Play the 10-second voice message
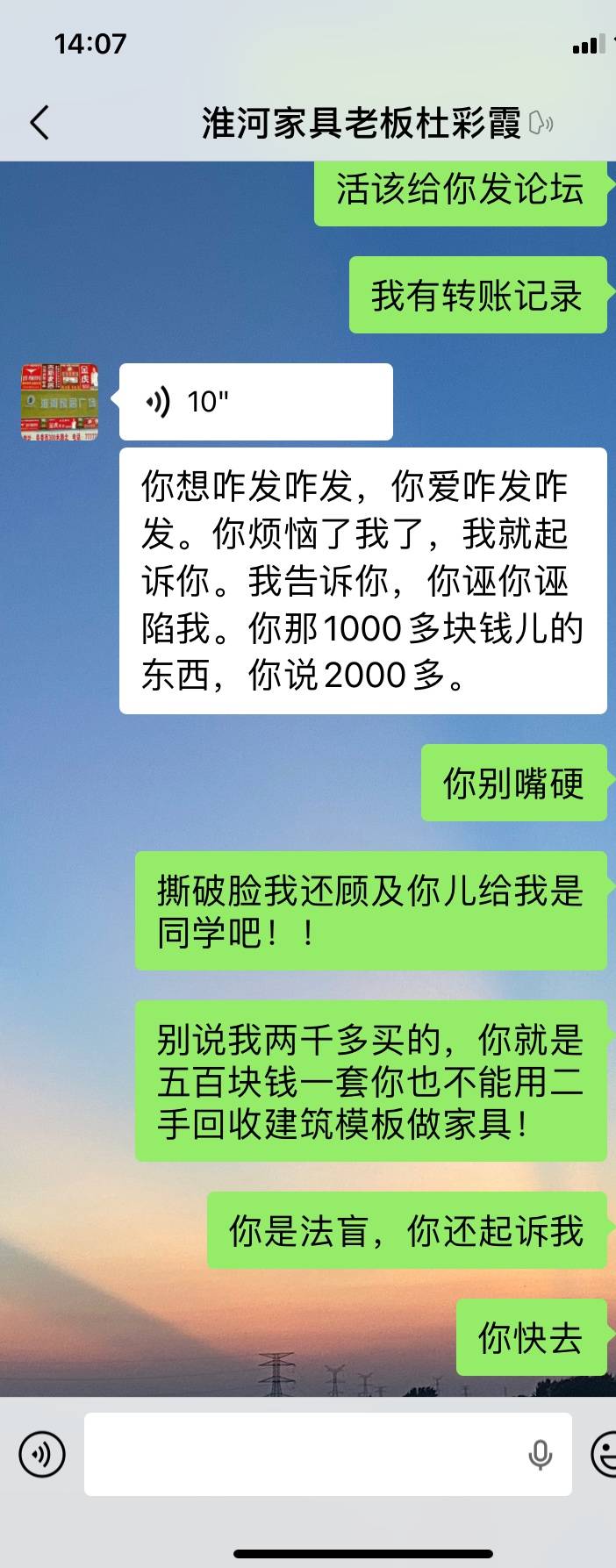The width and height of the screenshot is (616, 1568). click(x=254, y=402)
